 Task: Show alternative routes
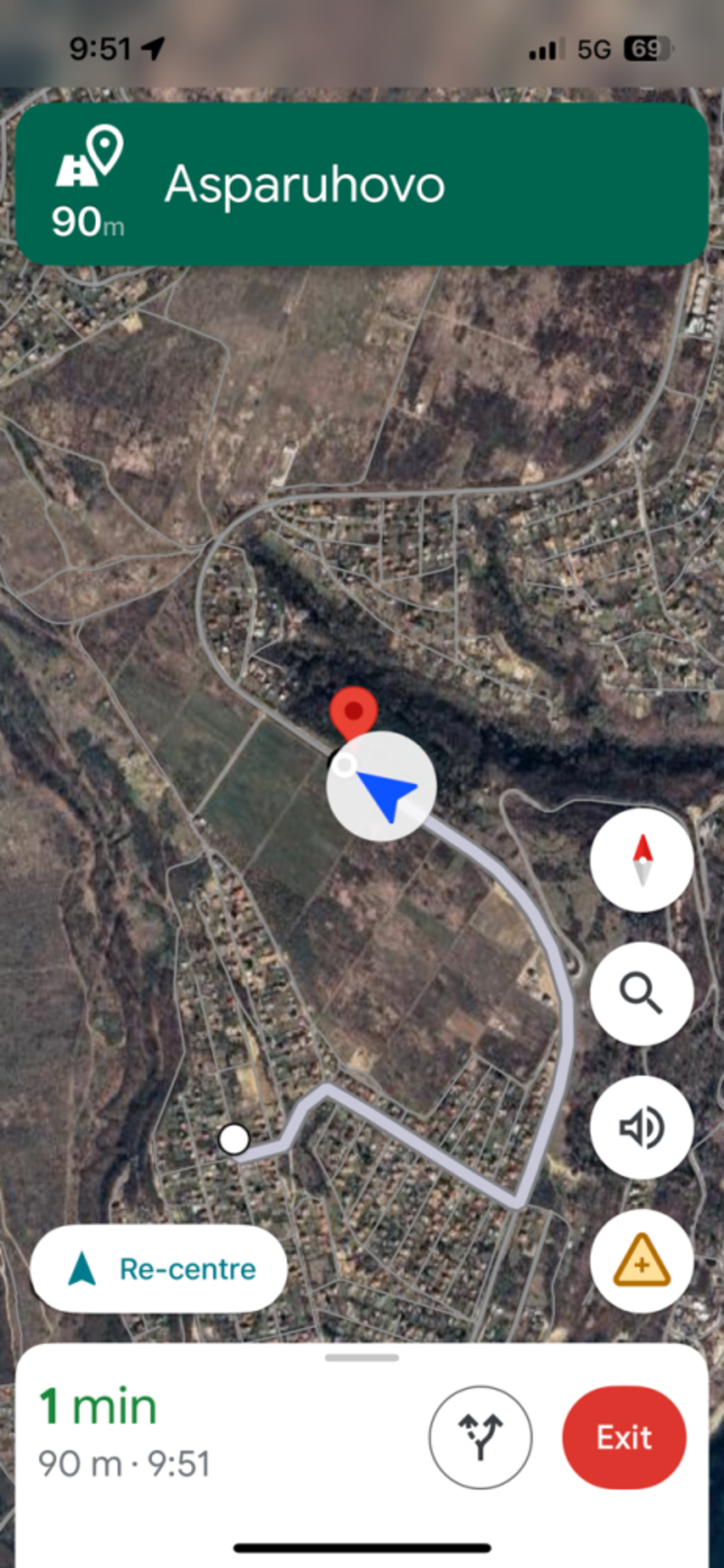[x=480, y=1438]
